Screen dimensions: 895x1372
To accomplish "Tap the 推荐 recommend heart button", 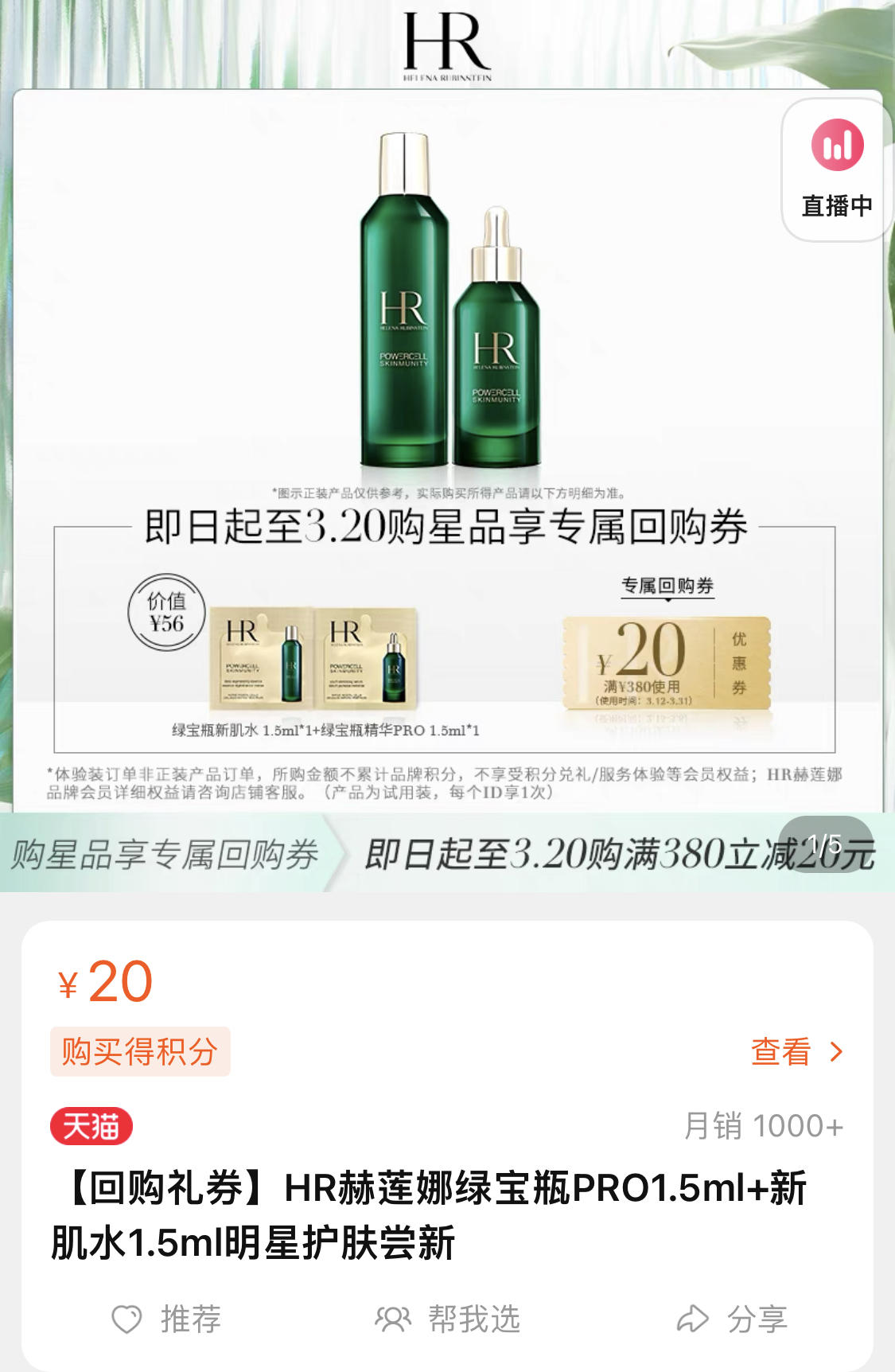I will tap(165, 1319).
